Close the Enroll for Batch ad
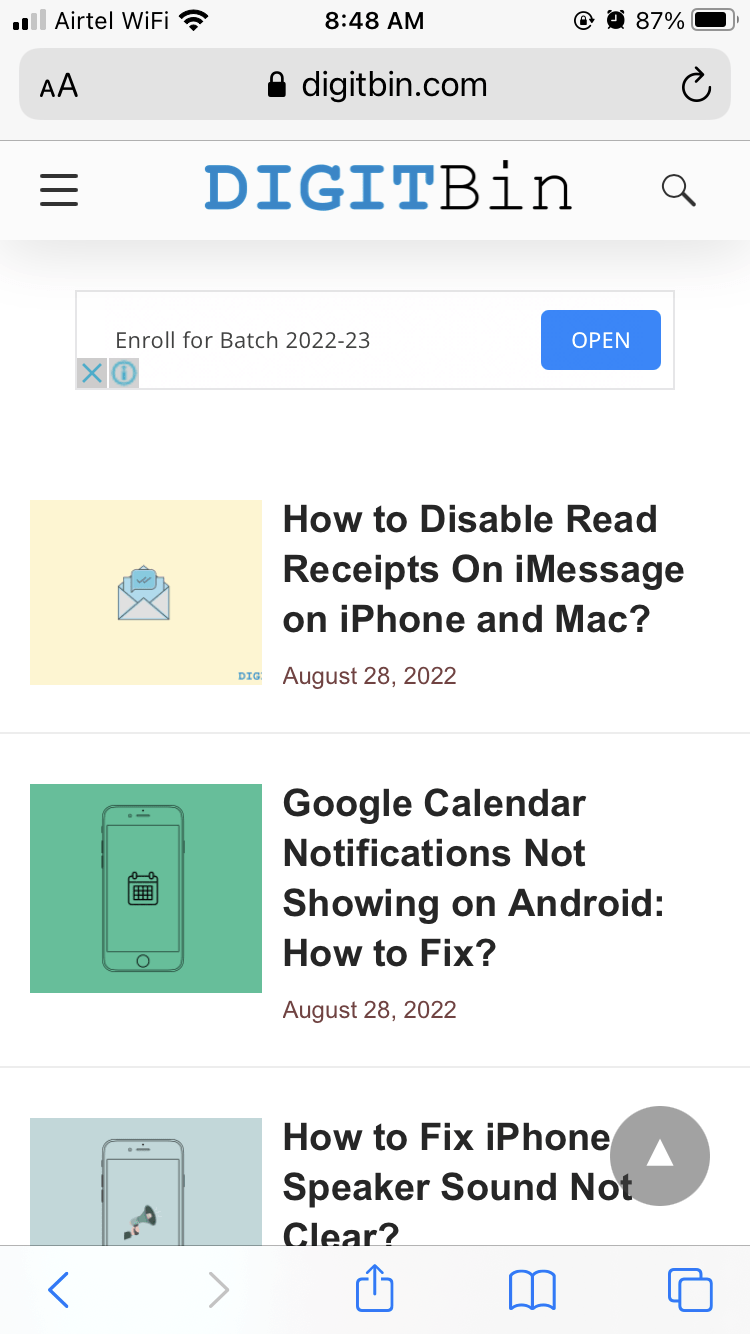Viewport: 750px width, 1334px height. point(91,374)
